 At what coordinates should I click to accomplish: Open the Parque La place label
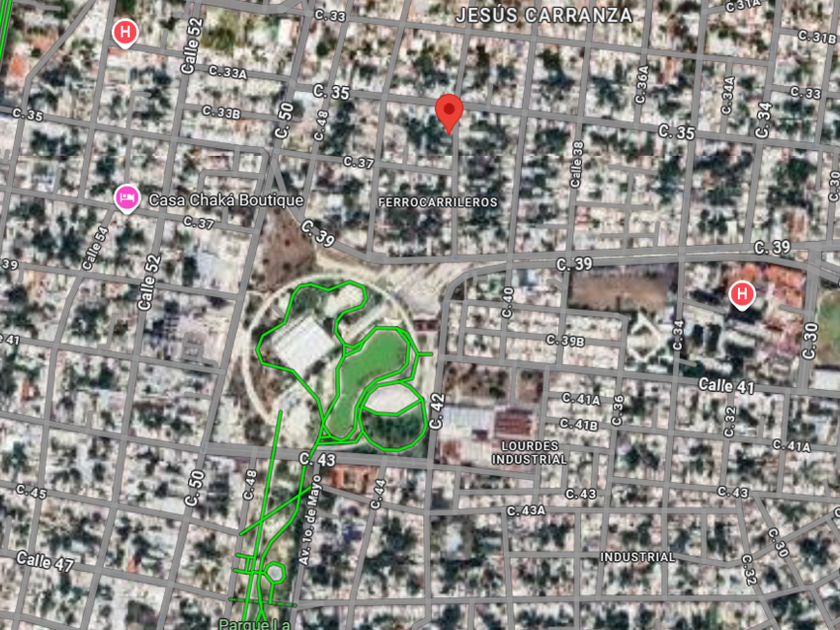(254, 624)
